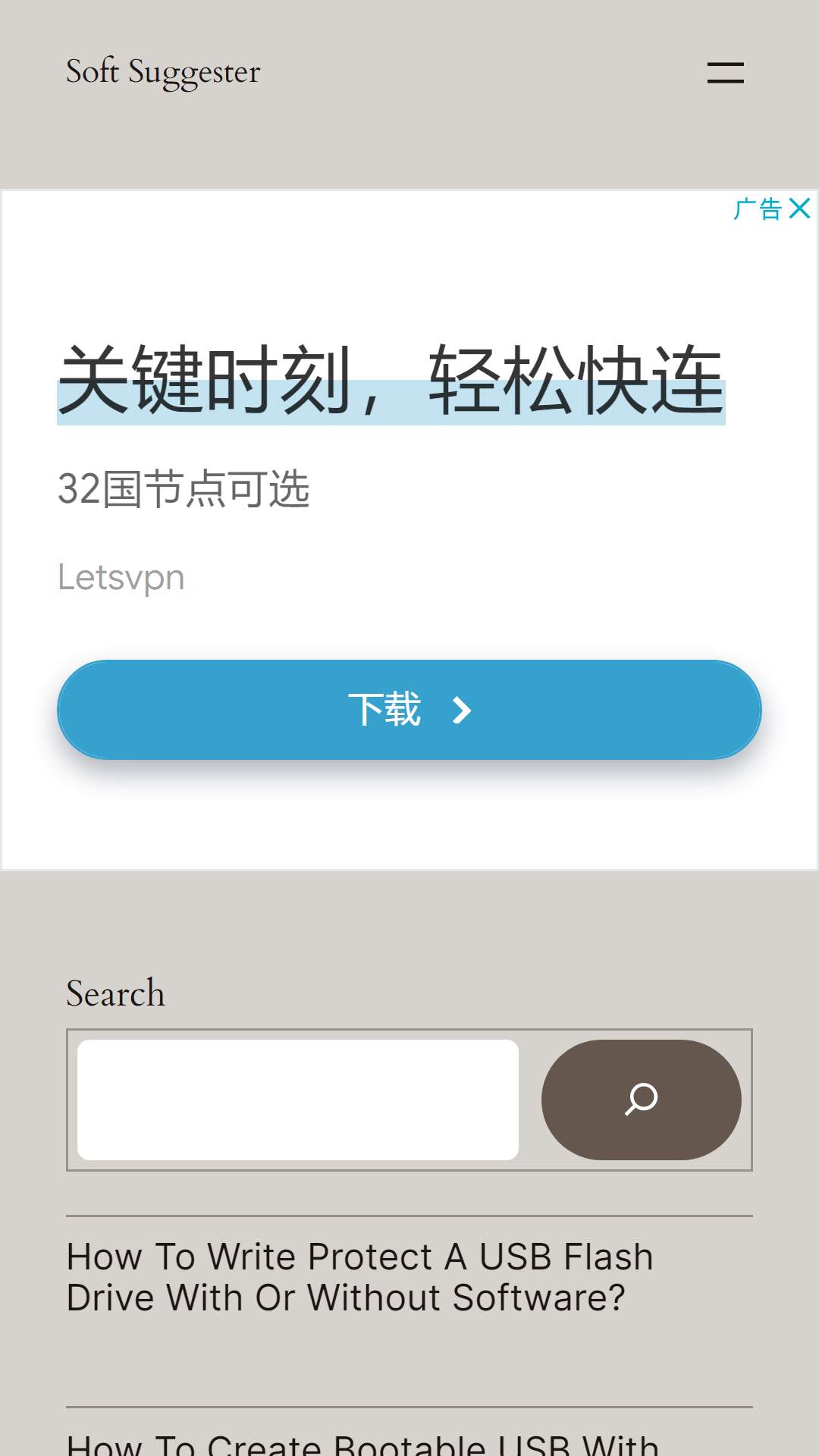This screenshot has width=819, height=1456.
Task: Open the 广告 ad info icon
Action: pyautogui.click(x=758, y=209)
